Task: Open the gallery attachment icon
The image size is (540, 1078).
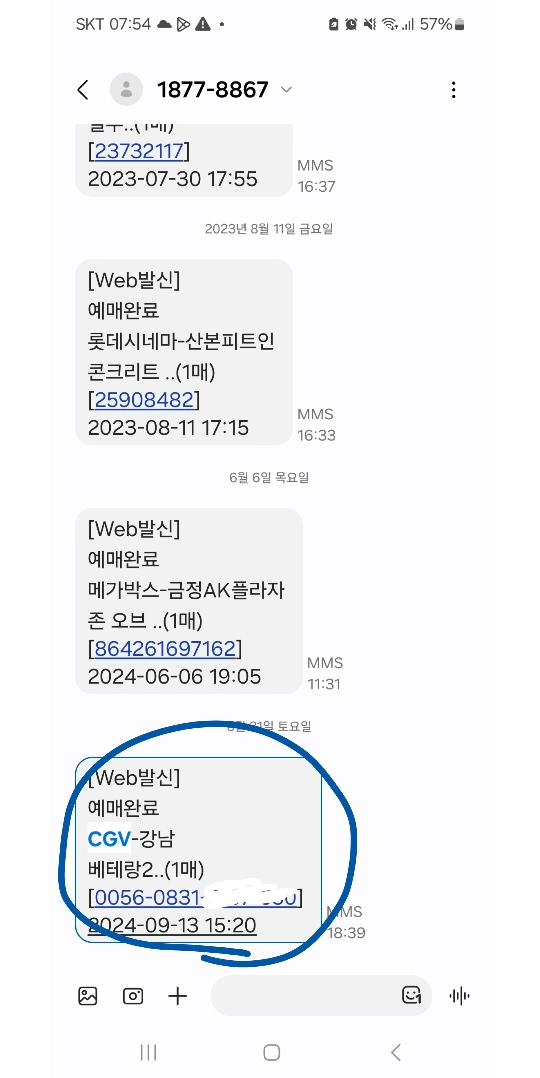Action: click(x=87, y=996)
